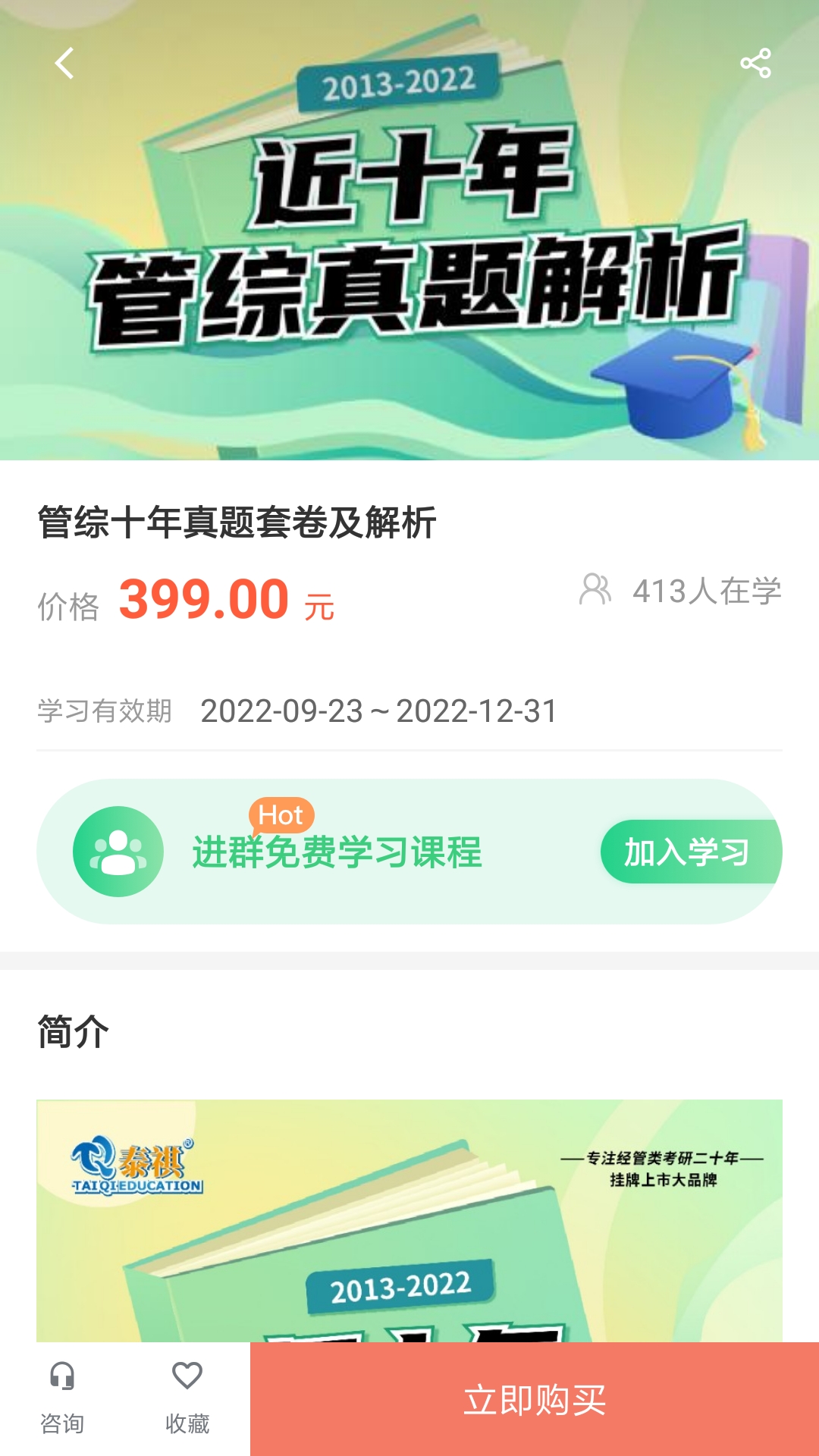Tap 立即购买 to purchase
Screen dimensions: 819x1456
pyautogui.click(x=535, y=1399)
